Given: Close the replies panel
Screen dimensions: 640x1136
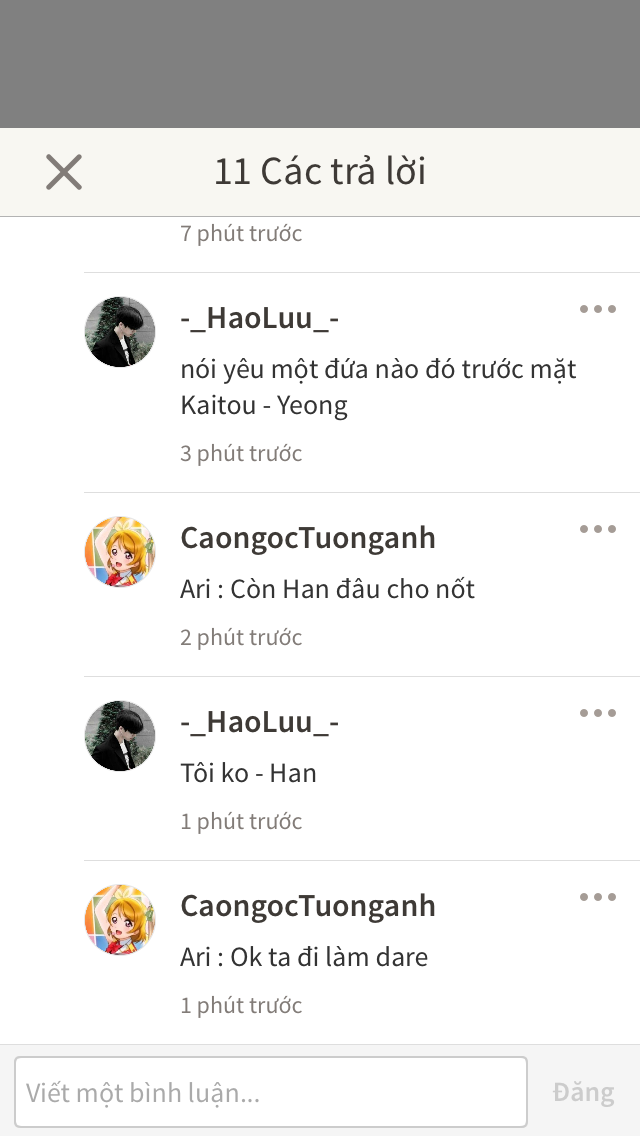Looking at the screenshot, I should 64,172.
